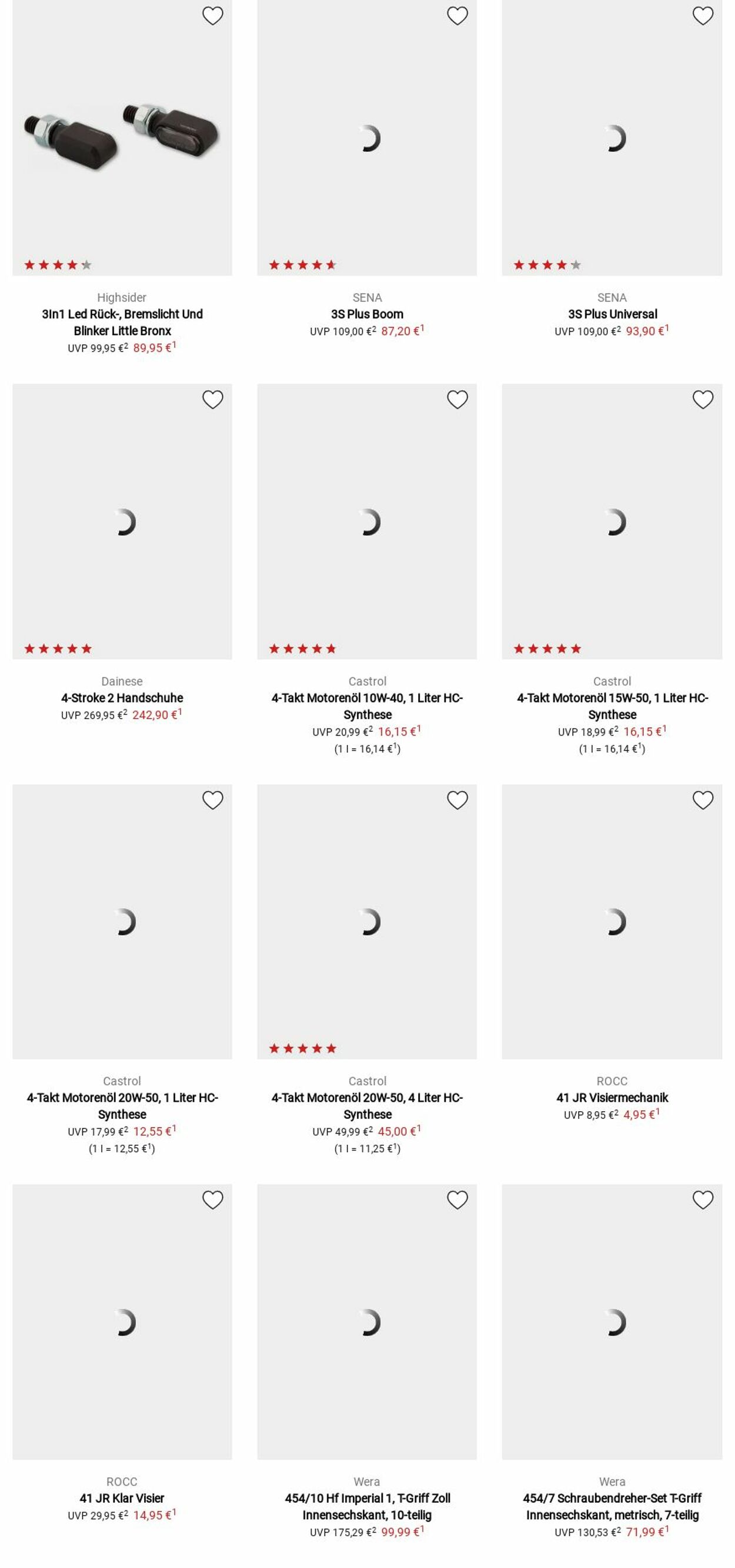Wishlist Wera 454/10 Hf Imperial 1 set
The image size is (735, 1568).
(457, 1200)
